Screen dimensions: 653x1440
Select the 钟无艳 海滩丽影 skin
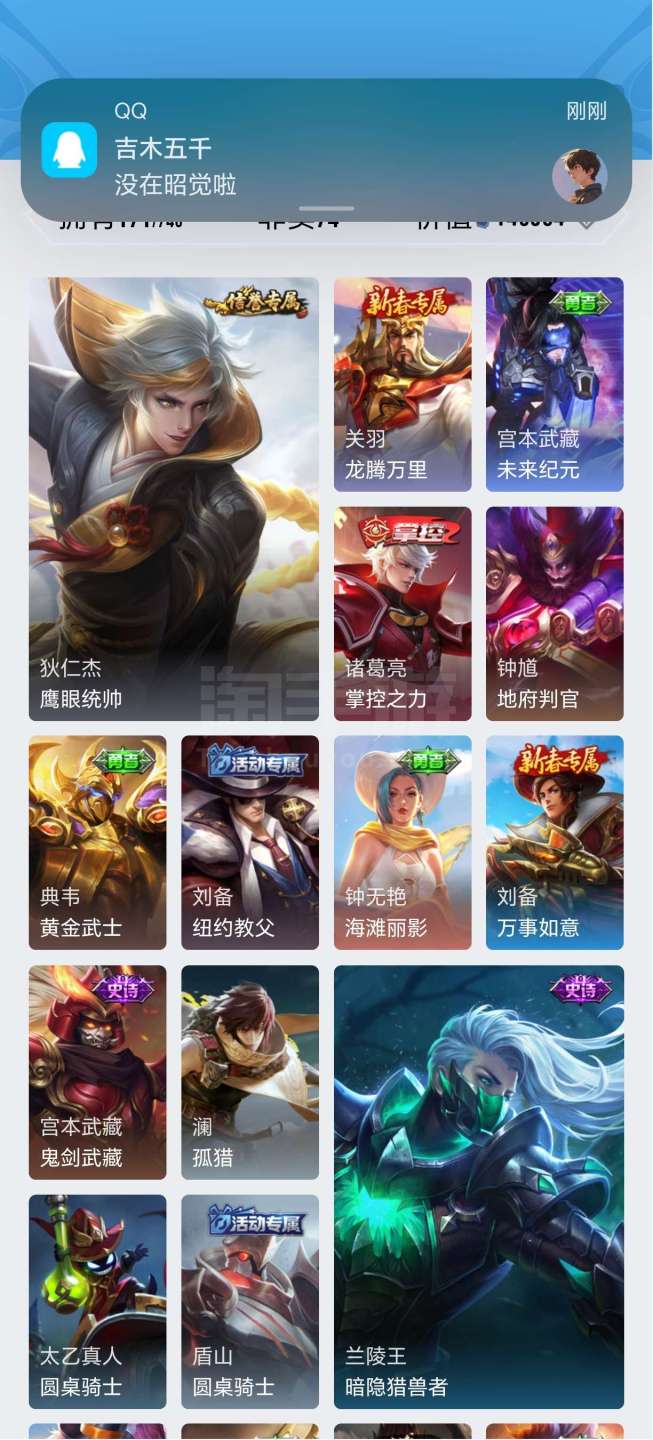[402, 842]
